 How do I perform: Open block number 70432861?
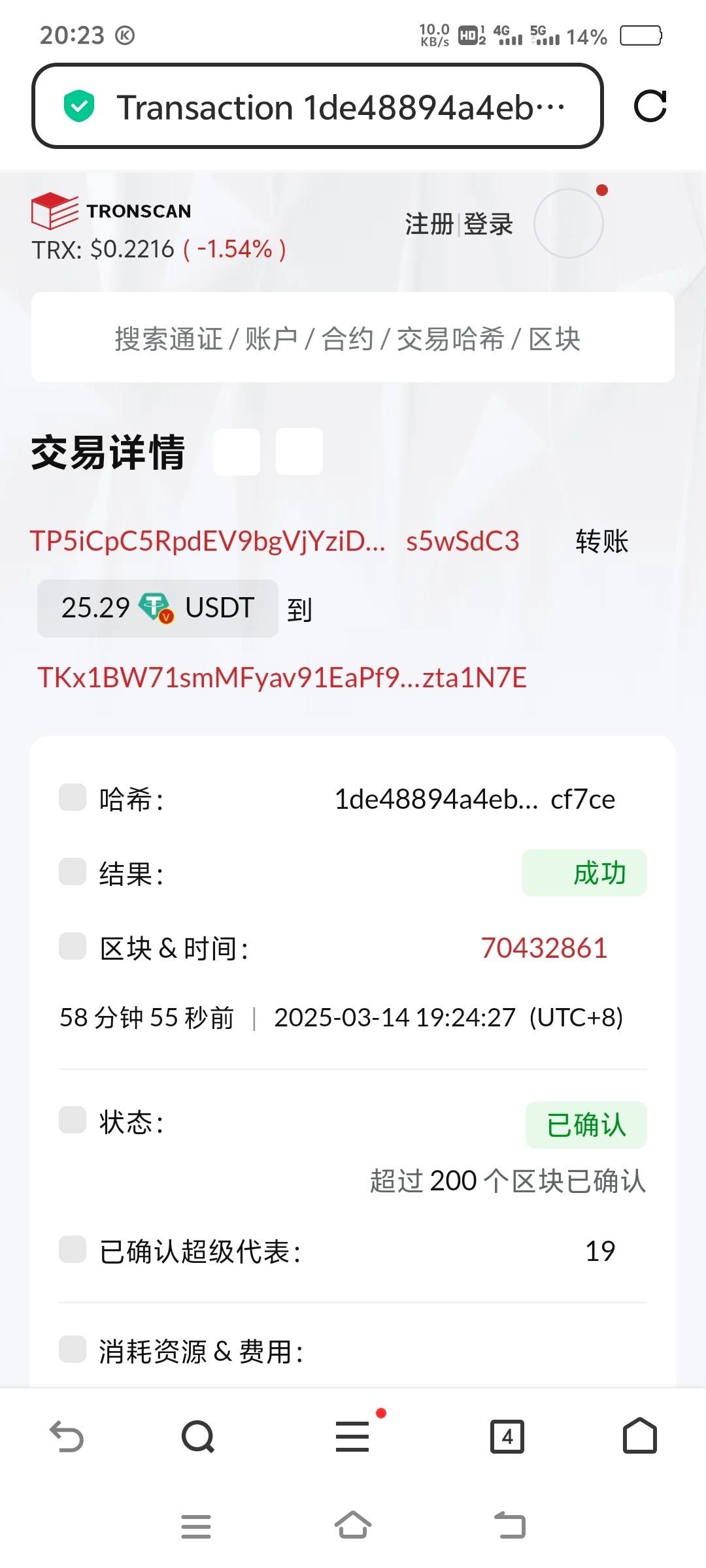click(544, 948)
